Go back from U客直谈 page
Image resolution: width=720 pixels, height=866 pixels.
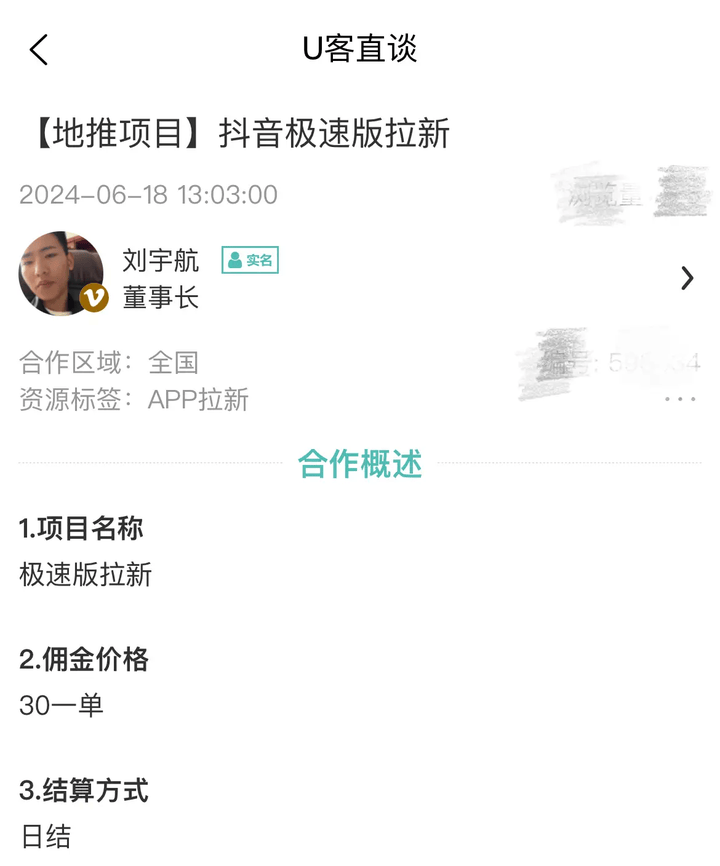[39, 49]
